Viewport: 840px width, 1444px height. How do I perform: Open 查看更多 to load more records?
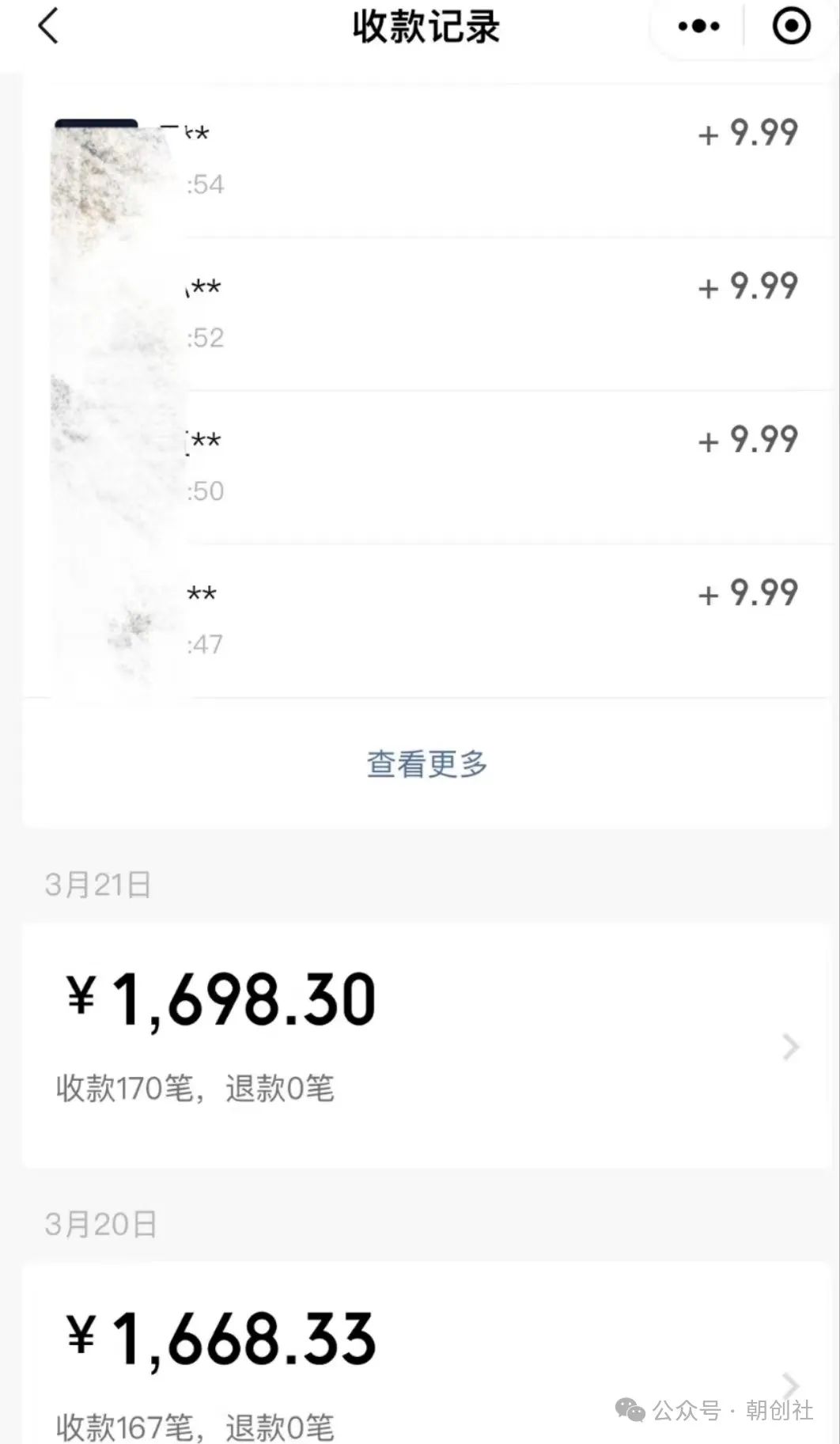click(x=426, y=764)
